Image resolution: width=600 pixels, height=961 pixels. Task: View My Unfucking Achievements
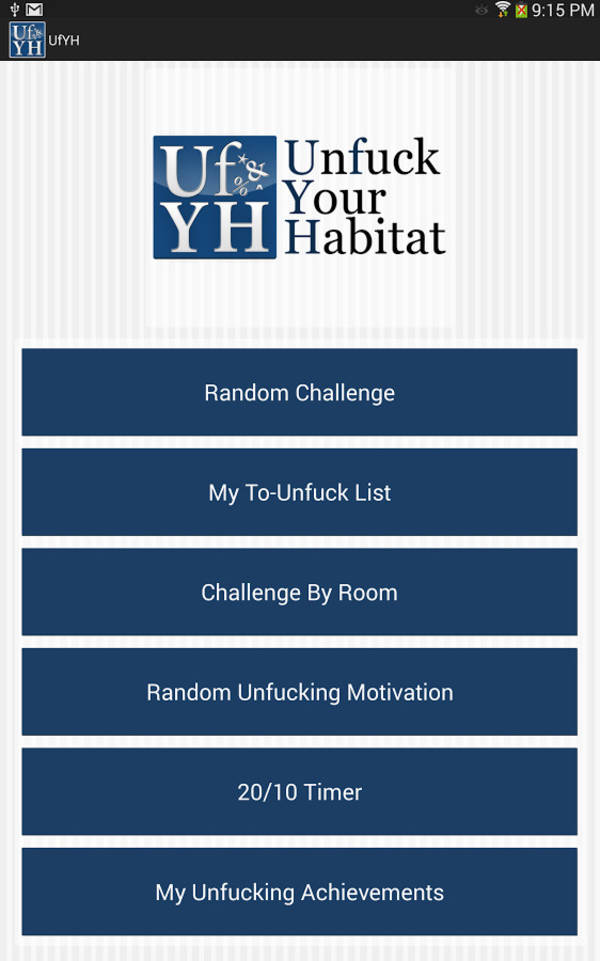[x=300, y=892]
